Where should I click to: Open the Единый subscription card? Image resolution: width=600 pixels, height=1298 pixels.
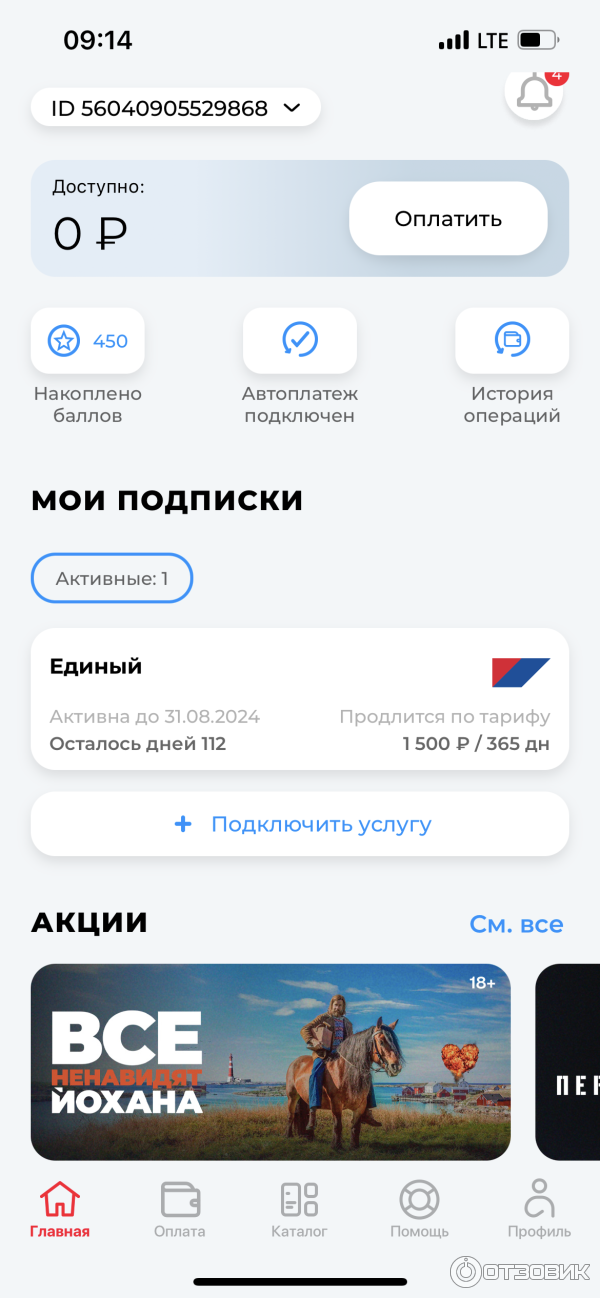pos(300,699)
